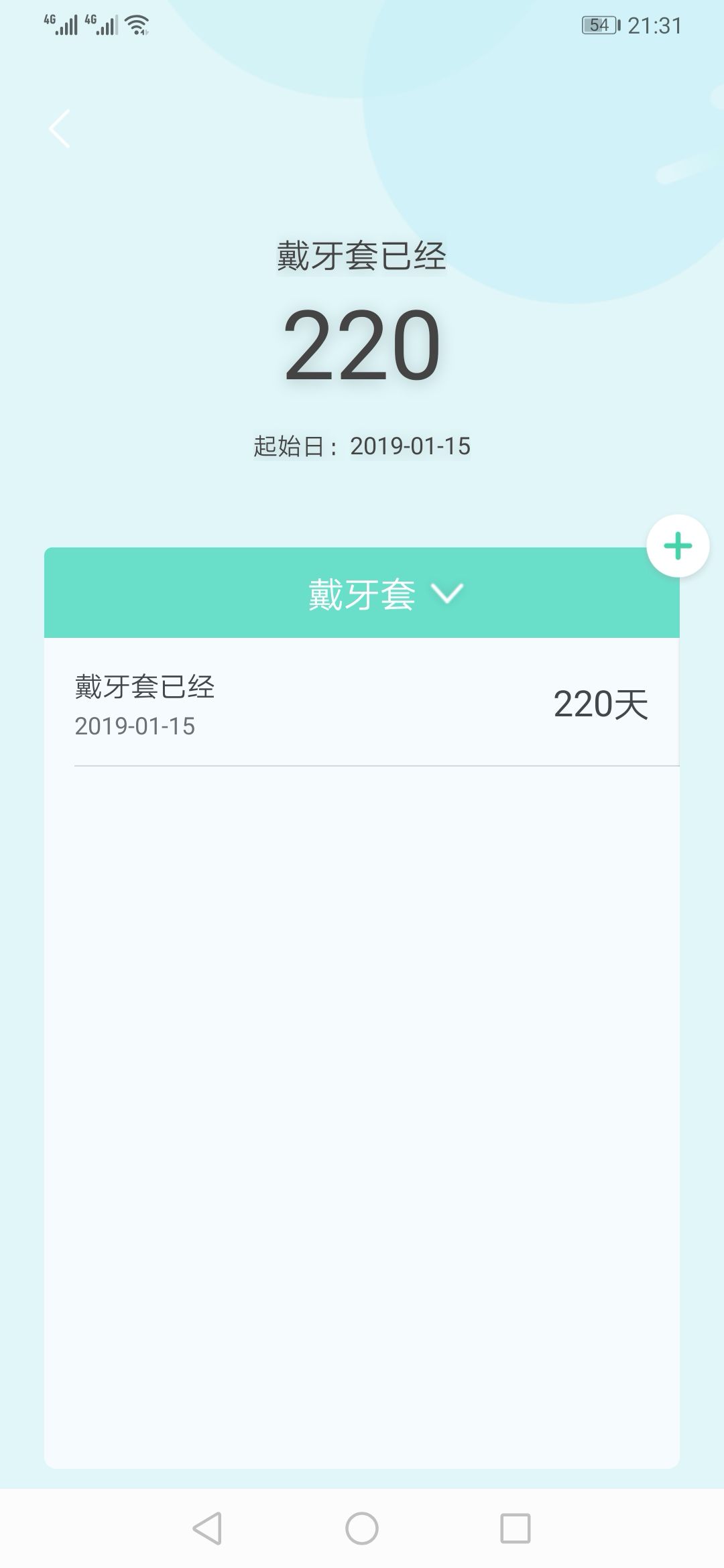Open the system recent apps view
This screenshot has height=1568, width=724.
coord(515,1528)
